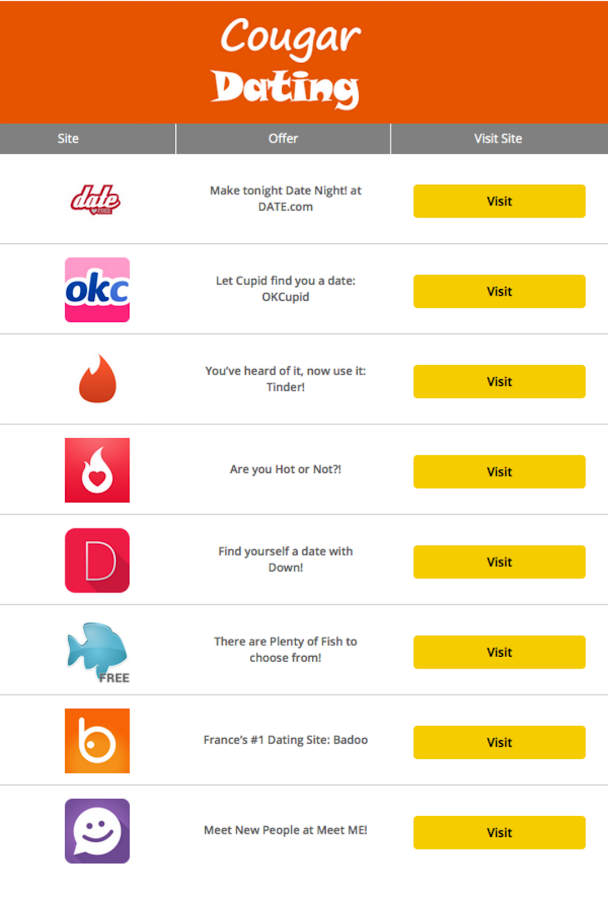Image resolution: width=608 pixels, height=900 pixels.
Task: Tap Visit for DATE.com
Action: tap(499, 201)
